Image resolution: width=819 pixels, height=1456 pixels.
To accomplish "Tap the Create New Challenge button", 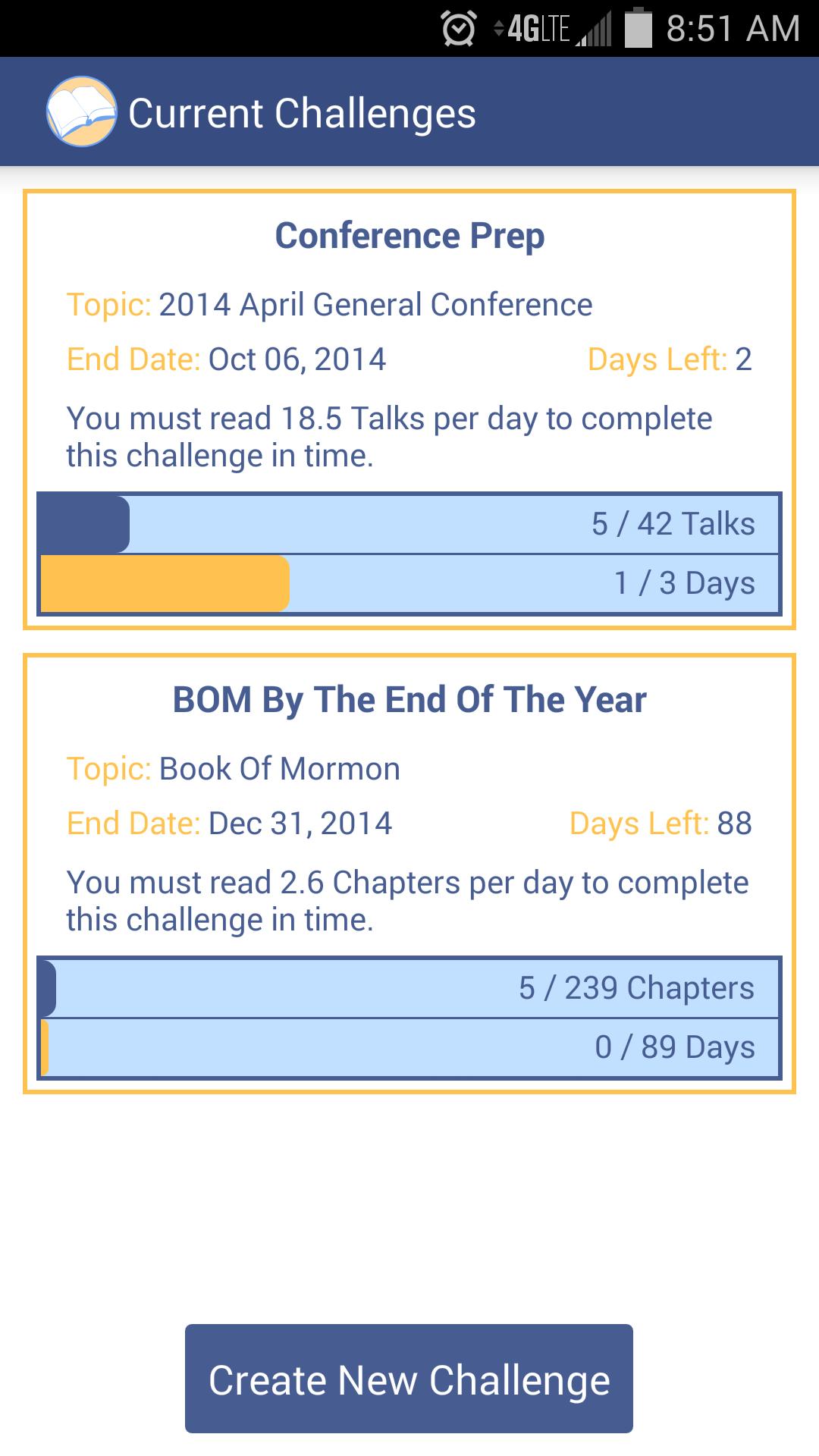I will coord(409,1379).
